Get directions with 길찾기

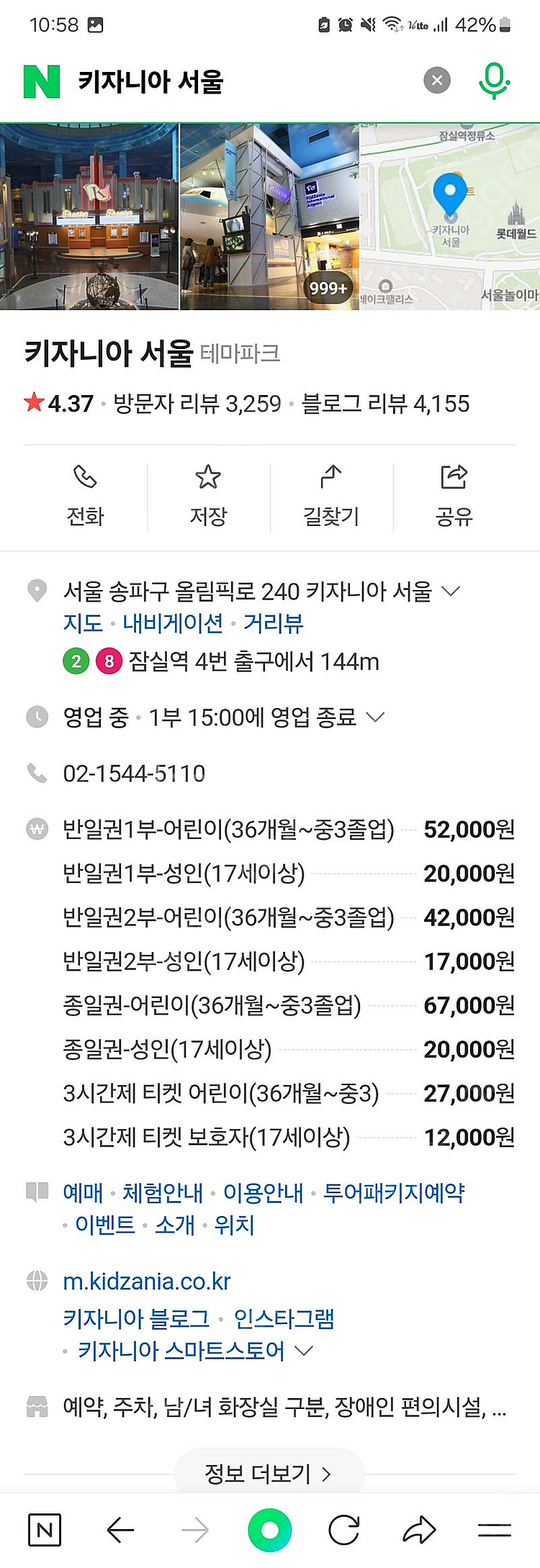[x=331, y=497]
